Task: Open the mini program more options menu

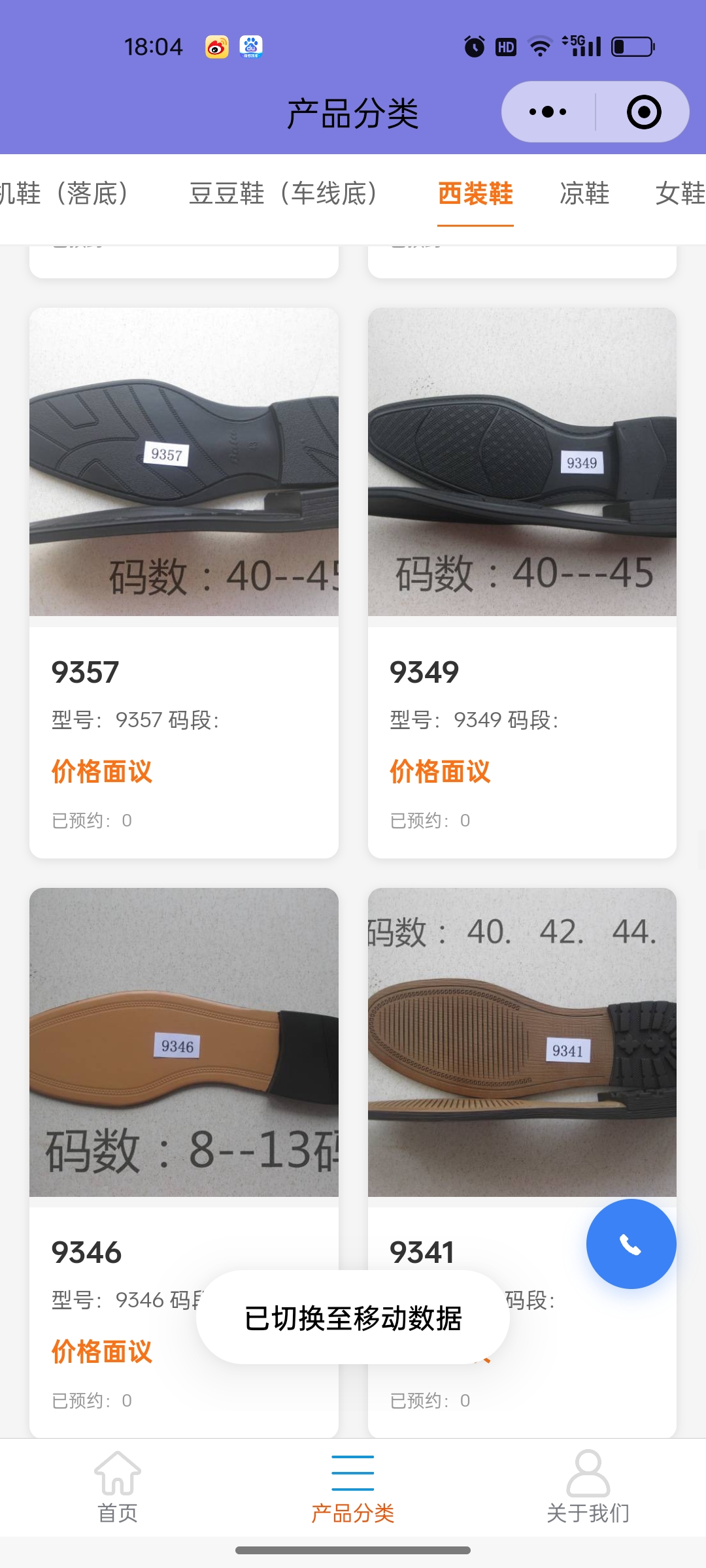Action: point(548,112)
